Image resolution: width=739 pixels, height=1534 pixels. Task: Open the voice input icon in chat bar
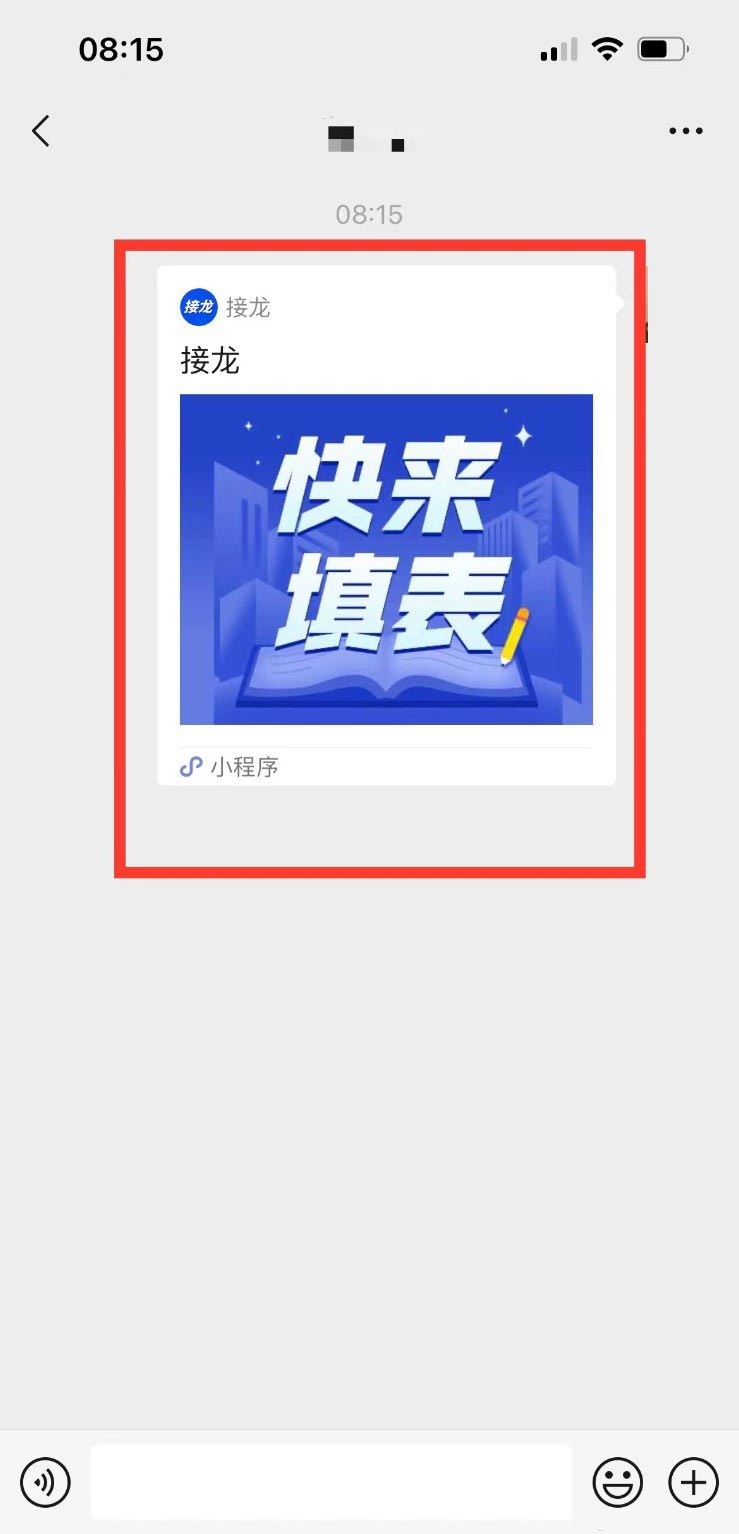[45, 1482]
